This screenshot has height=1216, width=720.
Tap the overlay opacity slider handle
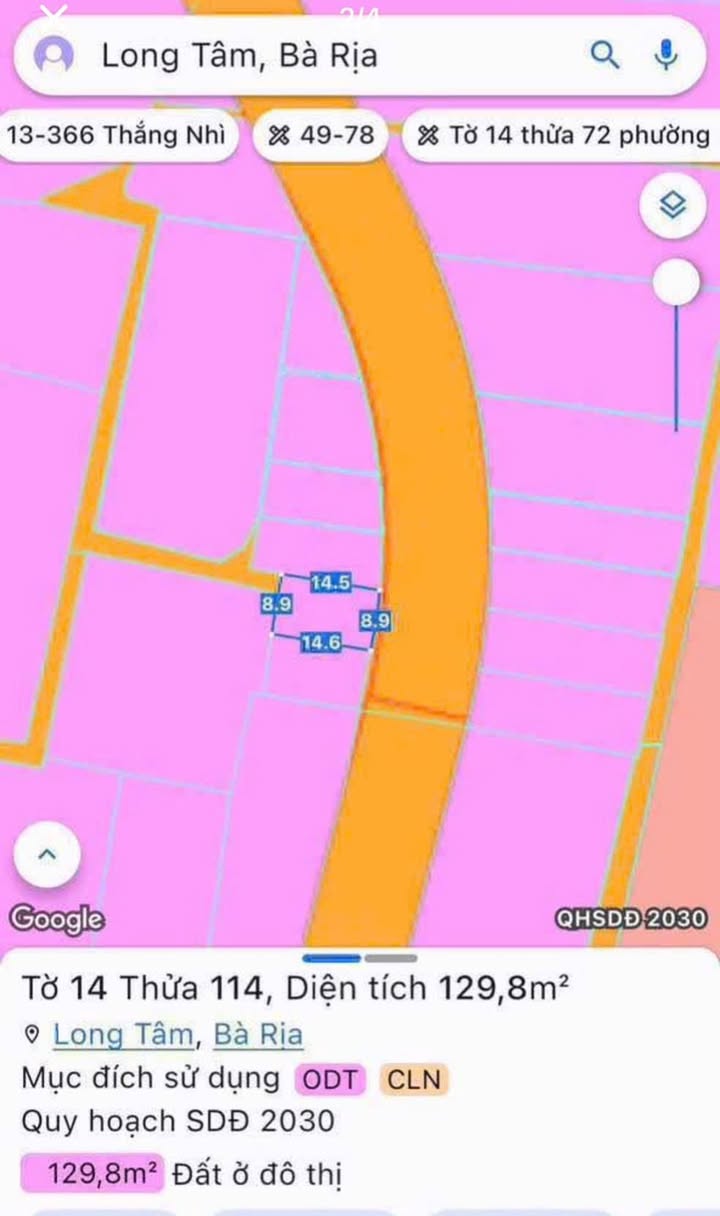click(x=677, y=281)
